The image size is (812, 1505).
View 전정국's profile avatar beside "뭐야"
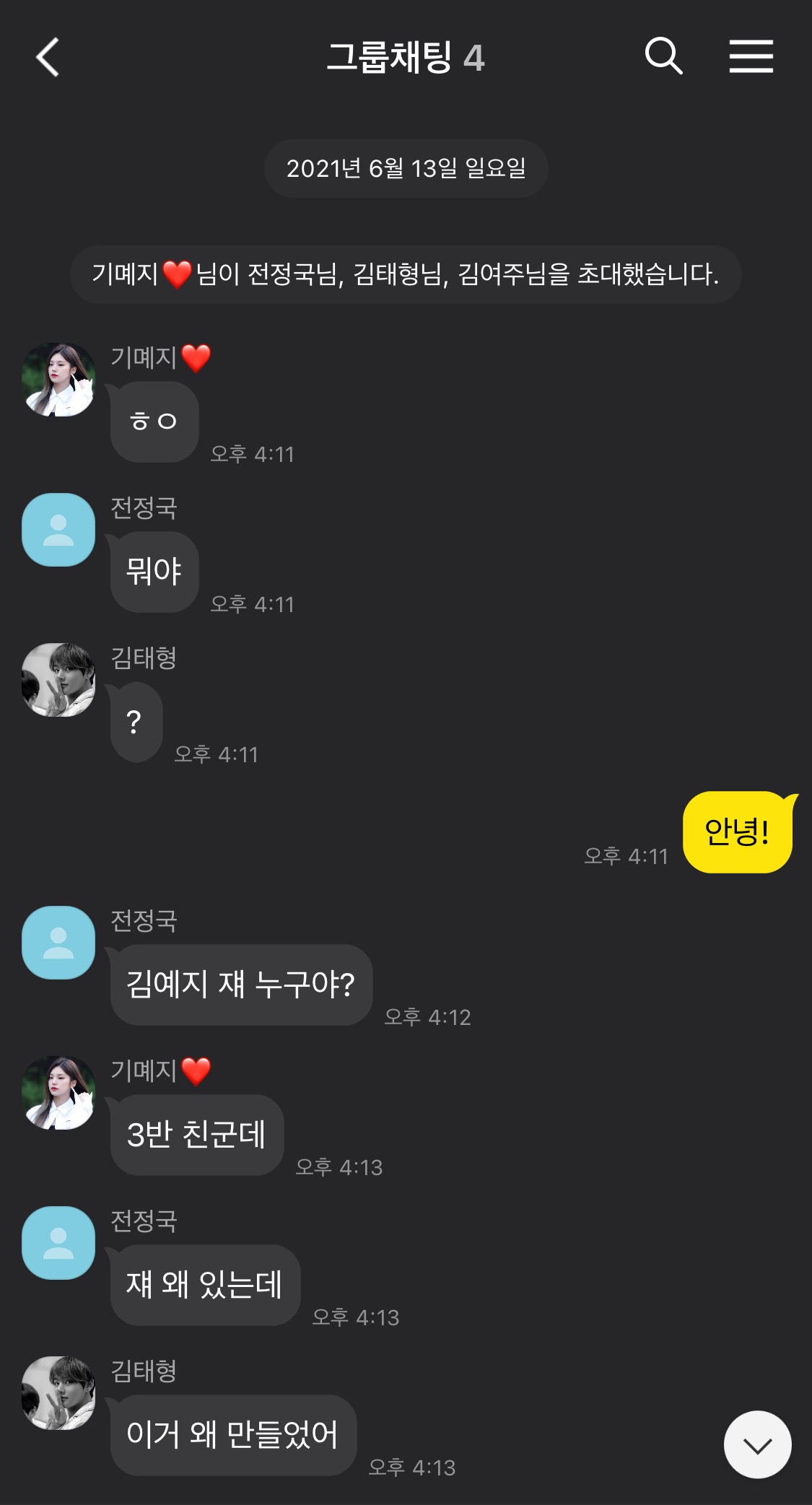(58, 530)
